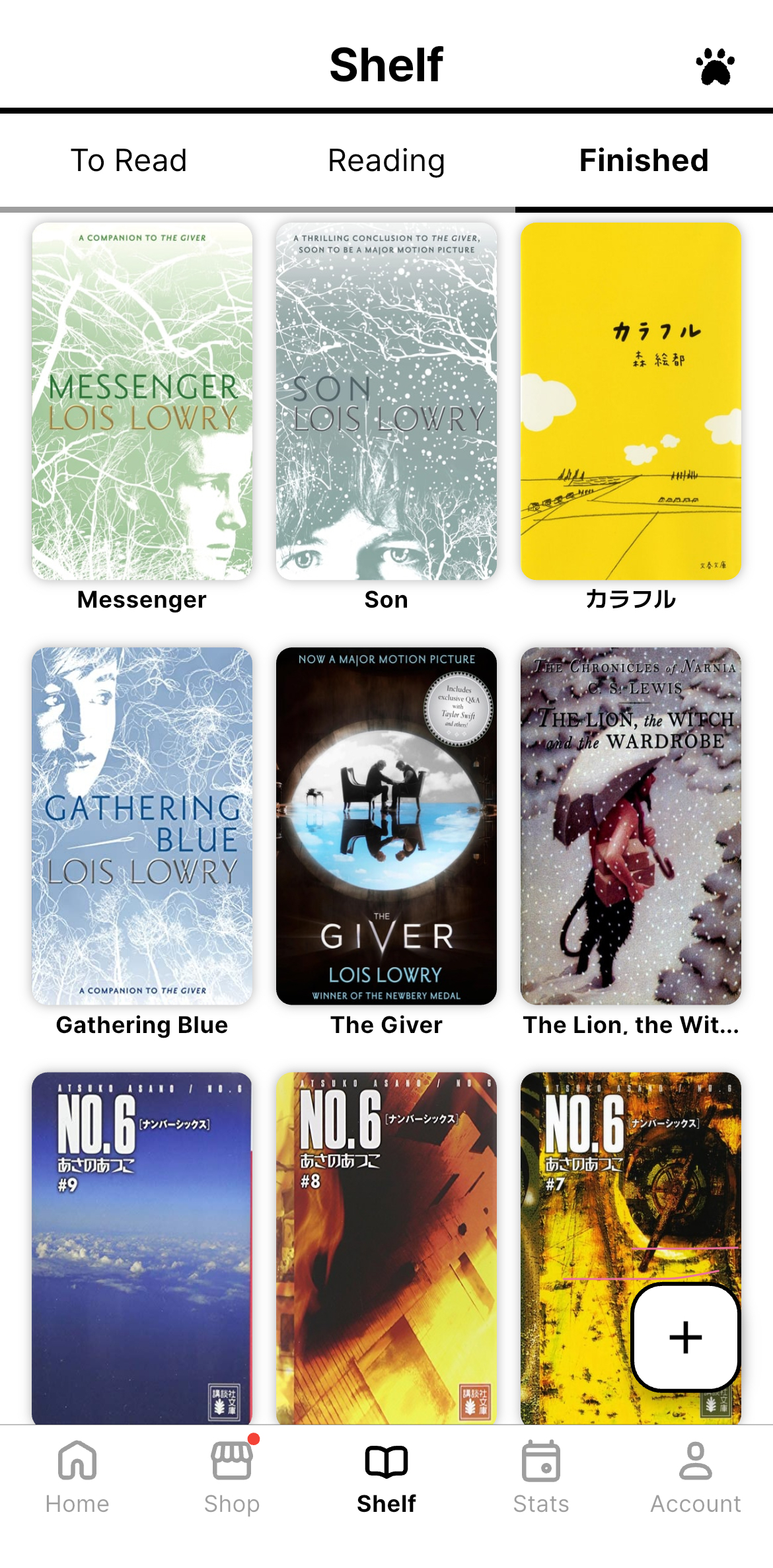Open the paw icon in header
This screenshot has height=1568, width=773.
(715, 67)
